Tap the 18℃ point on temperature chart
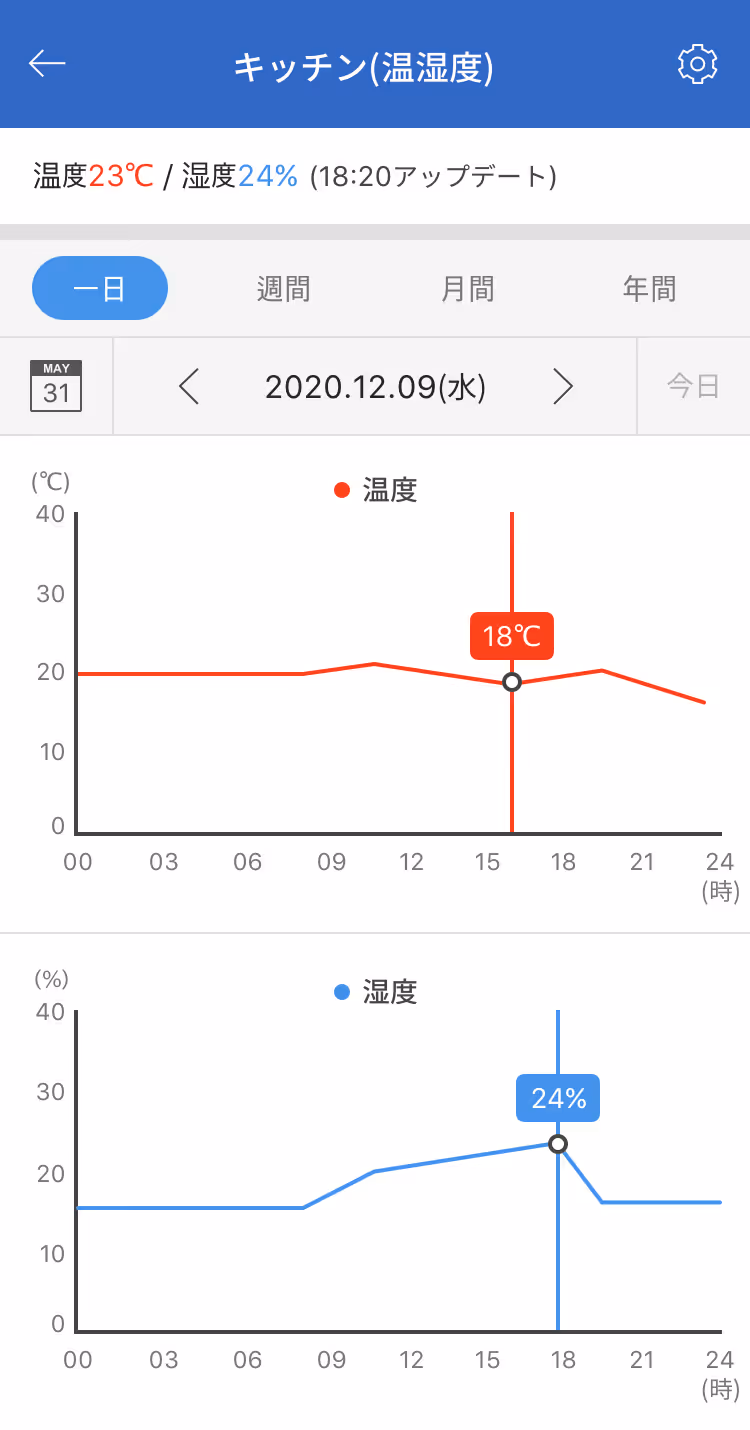Screen dimensions: 750x1430 click(512, 682)
